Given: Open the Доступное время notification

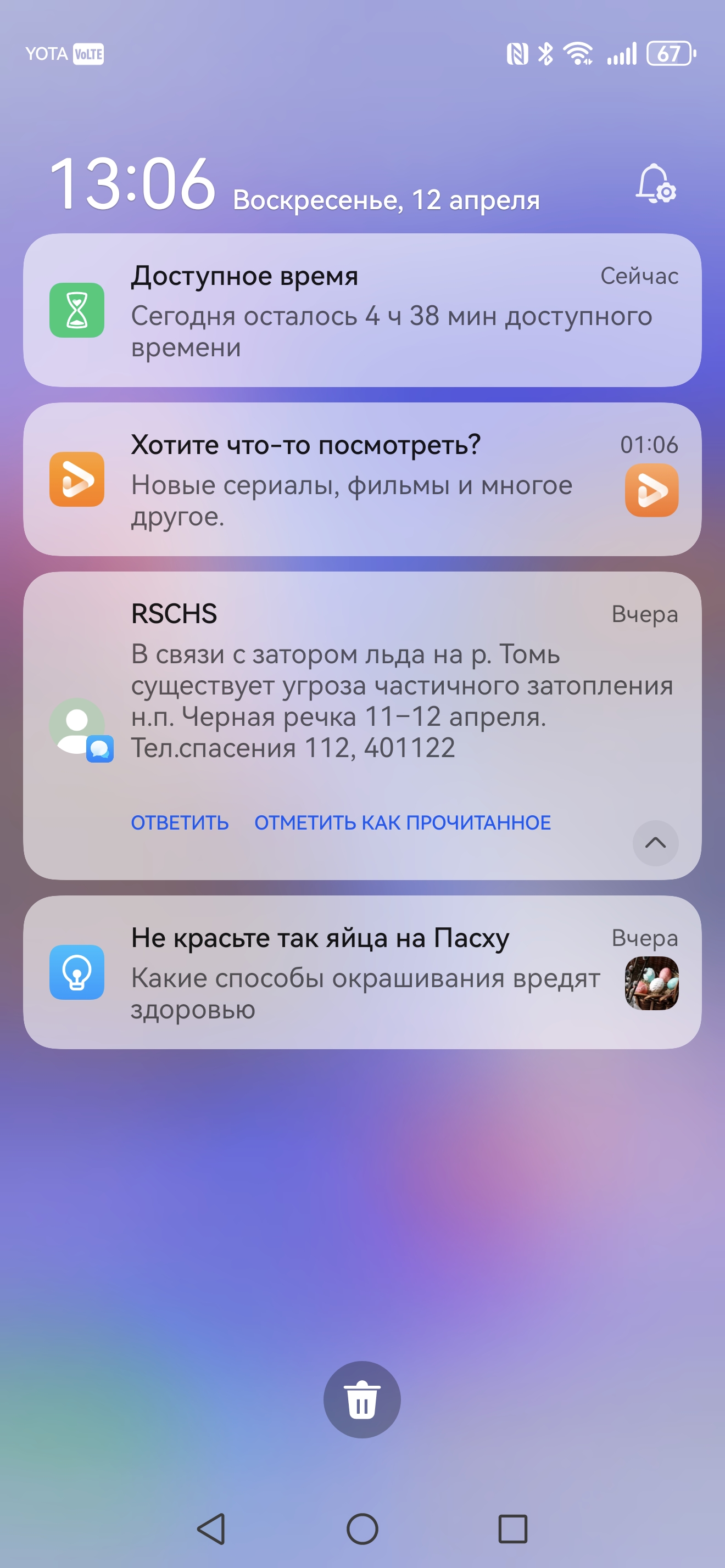Looking at the screenshot, I should pos(362,310).
